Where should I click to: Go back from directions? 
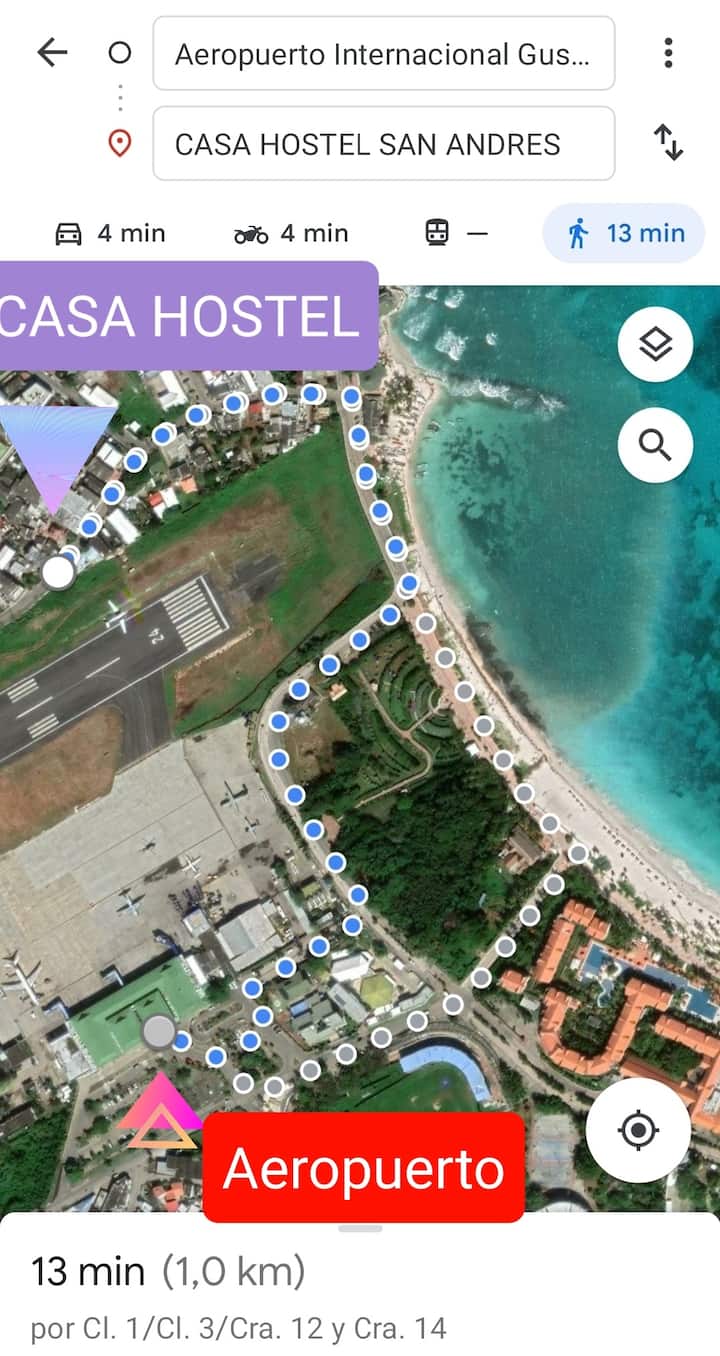click(x=51, y=53)
